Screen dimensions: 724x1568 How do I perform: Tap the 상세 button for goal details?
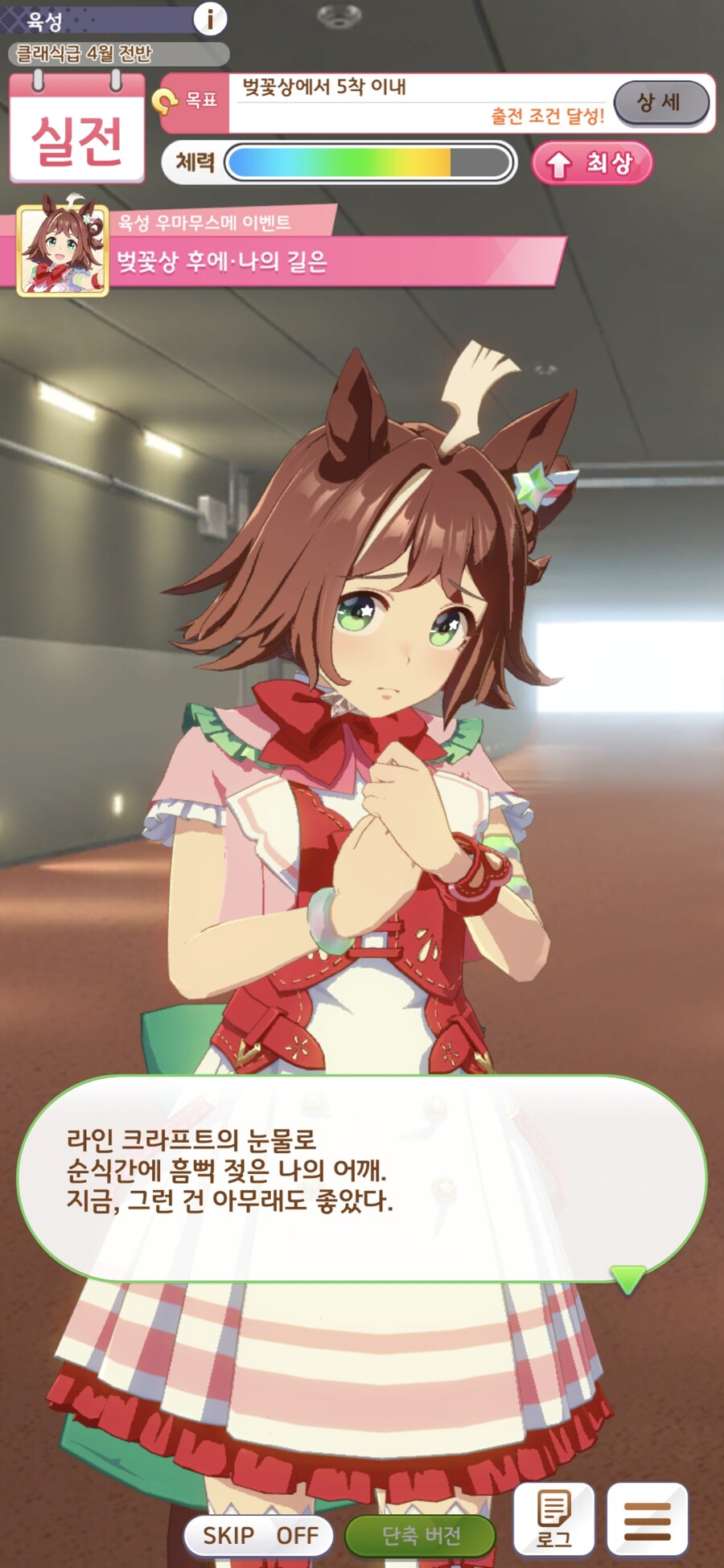pos(660,103)
